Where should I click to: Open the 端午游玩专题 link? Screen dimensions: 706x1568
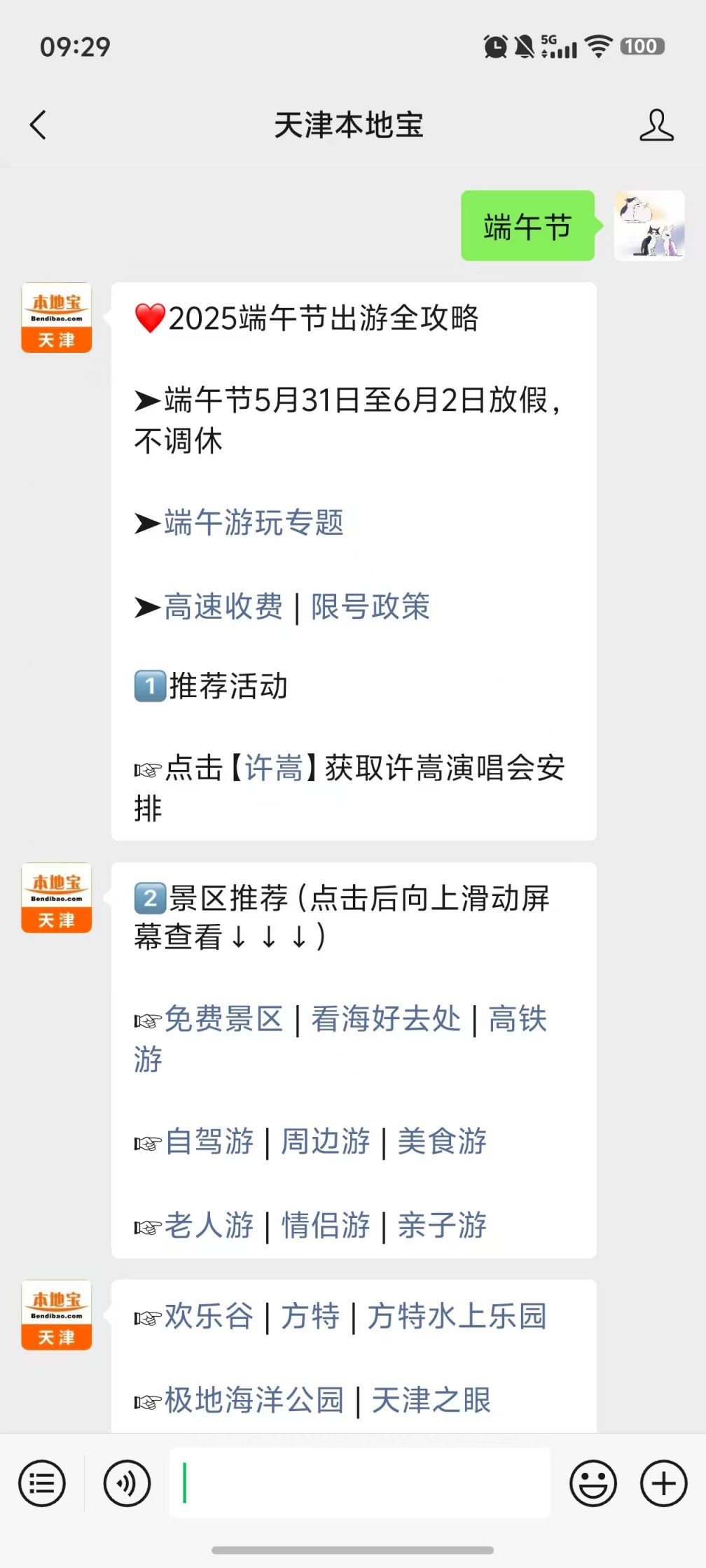(254, 523)
